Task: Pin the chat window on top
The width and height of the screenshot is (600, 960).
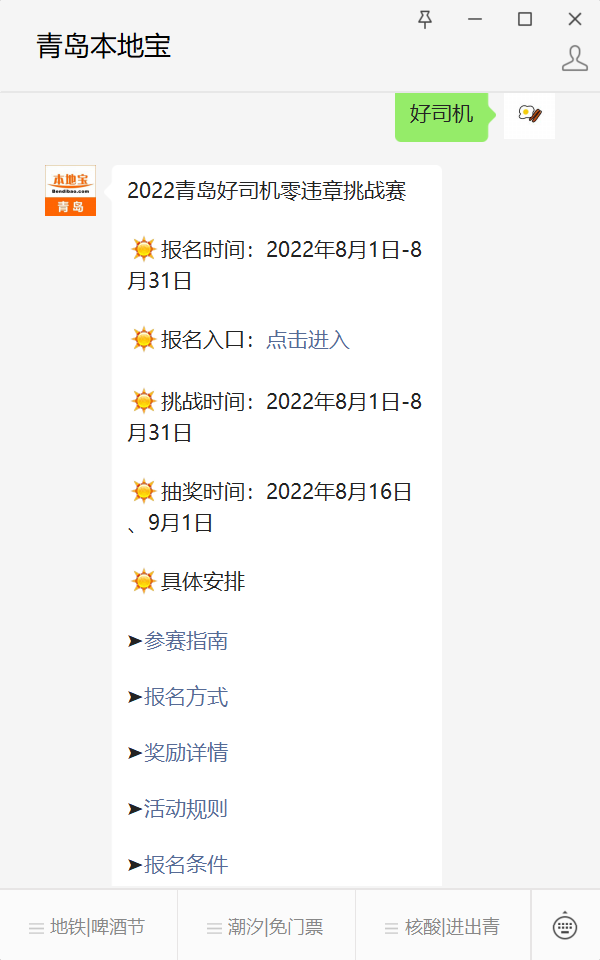Action: [425, 20]
